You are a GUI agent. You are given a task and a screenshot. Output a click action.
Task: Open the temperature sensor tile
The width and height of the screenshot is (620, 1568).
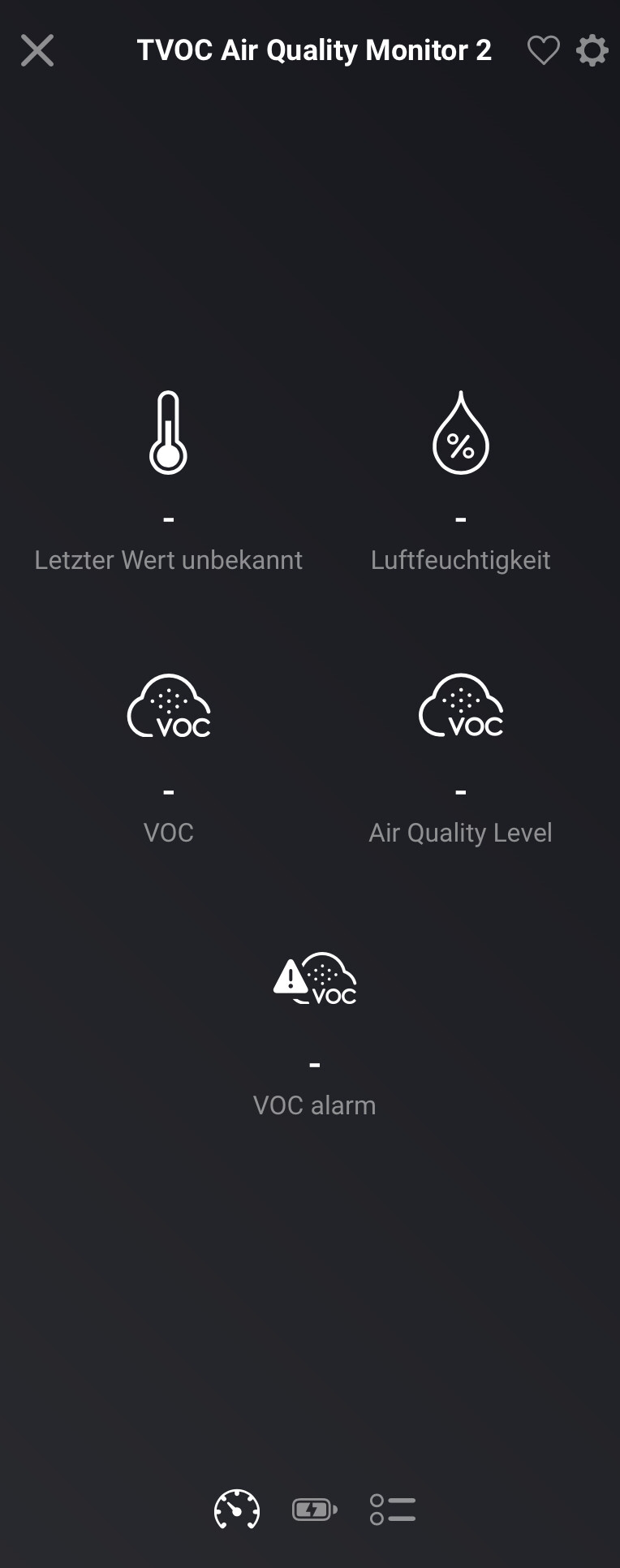169,479
